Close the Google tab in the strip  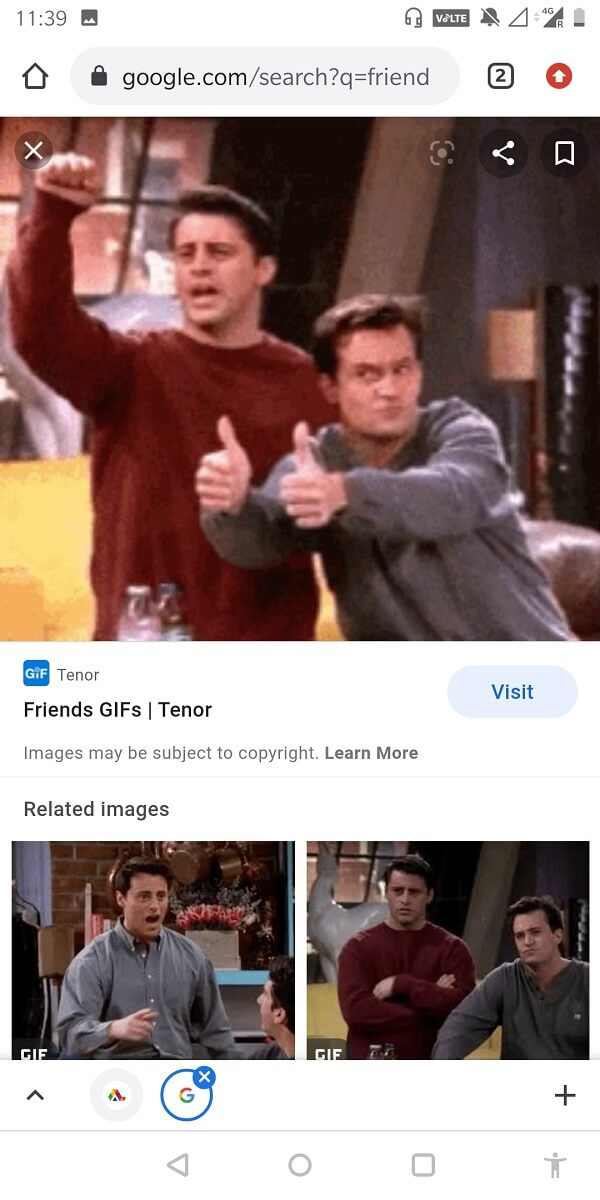204,1077
